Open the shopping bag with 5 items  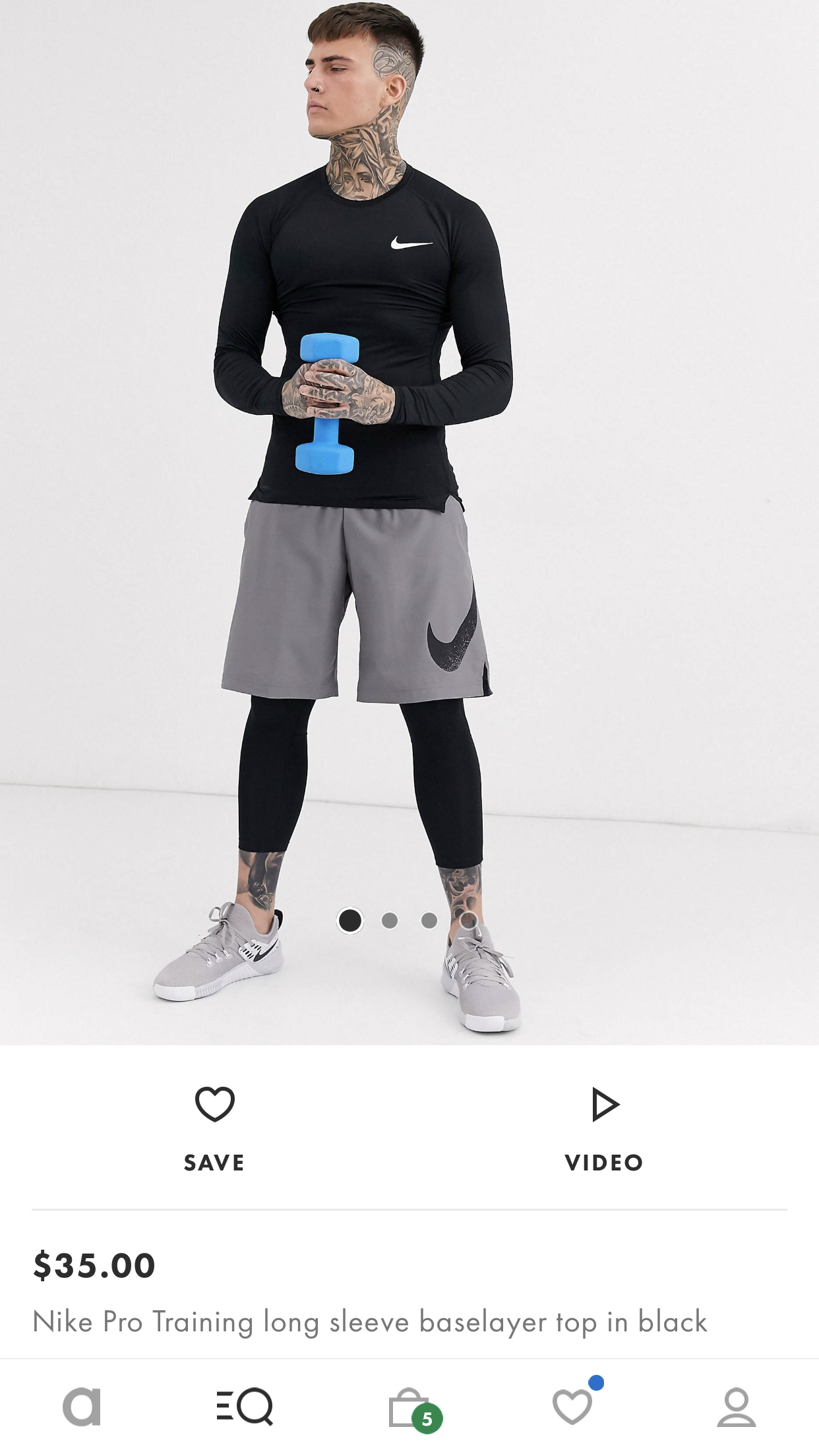tap(410, 1408)
